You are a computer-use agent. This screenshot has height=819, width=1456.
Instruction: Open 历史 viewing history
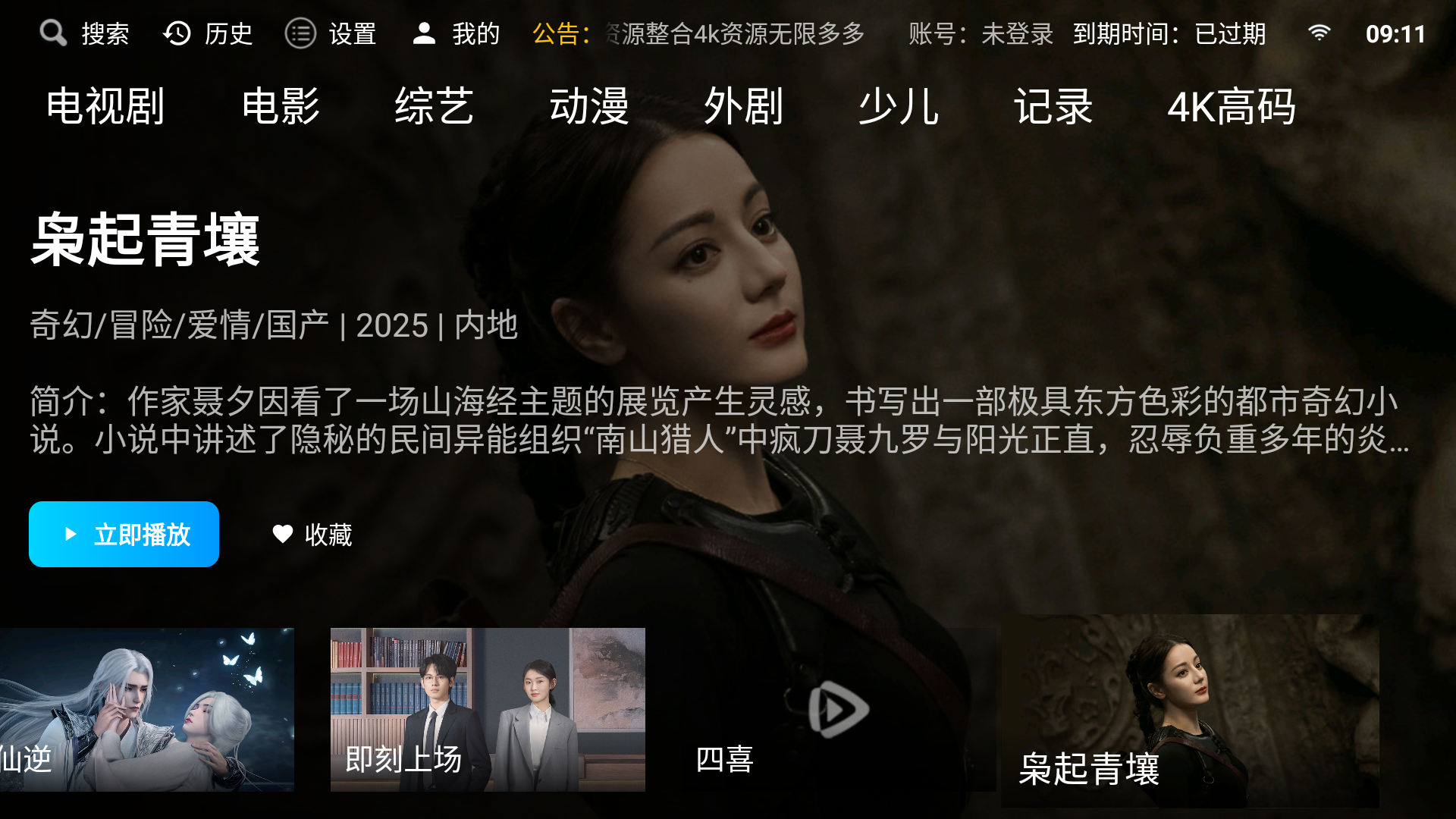tap(207, 33)
